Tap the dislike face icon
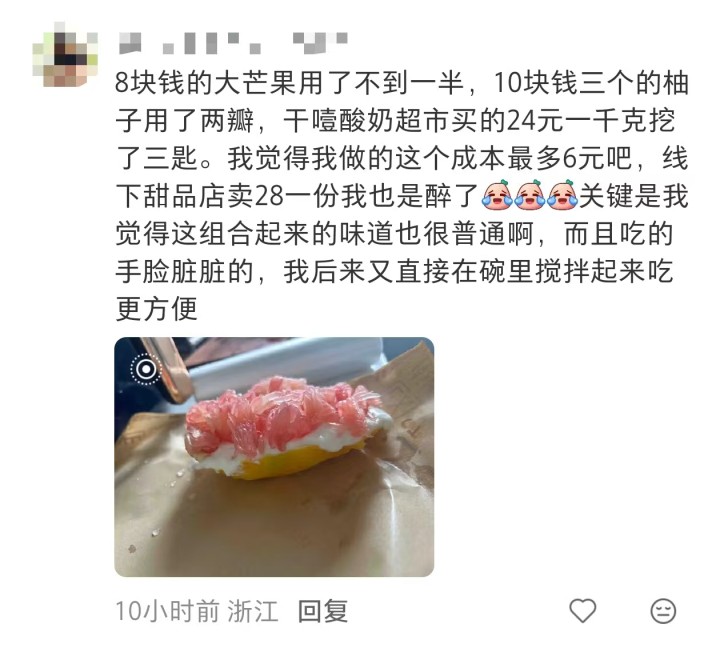Screen dimensions: 720x648 tap(663, 610)
